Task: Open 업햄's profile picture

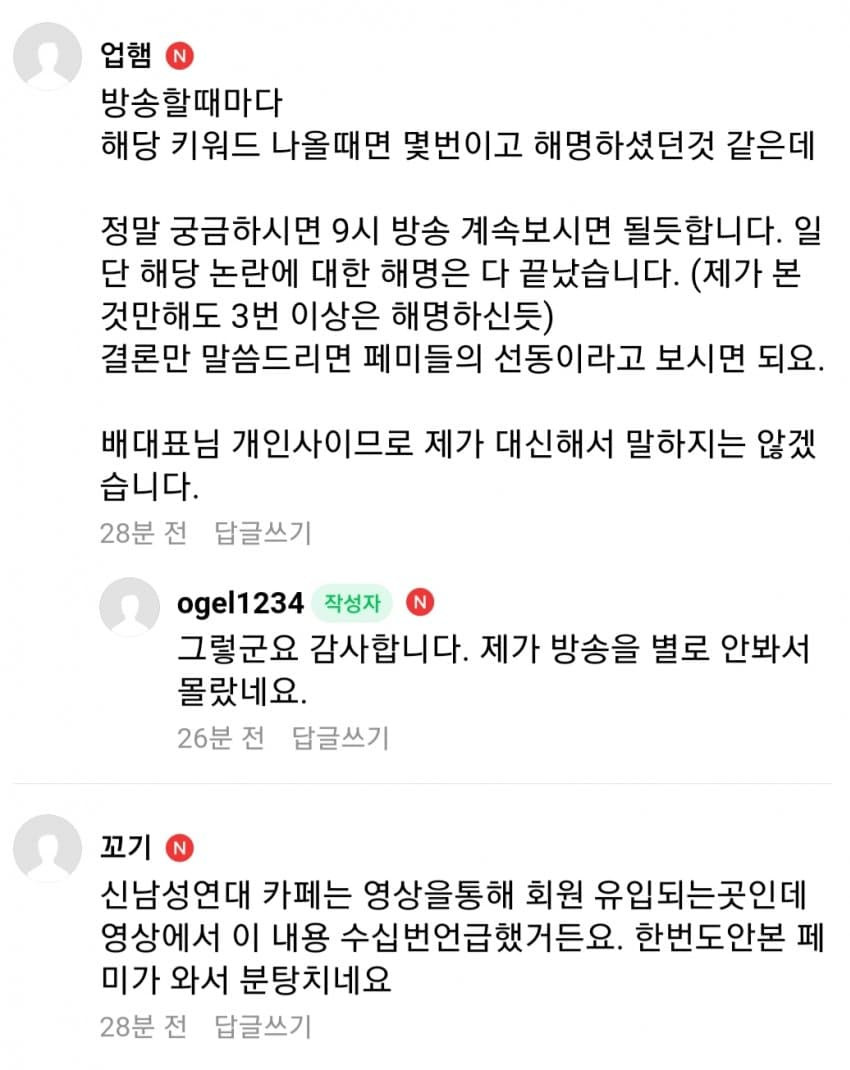Action: coord(49,56)
